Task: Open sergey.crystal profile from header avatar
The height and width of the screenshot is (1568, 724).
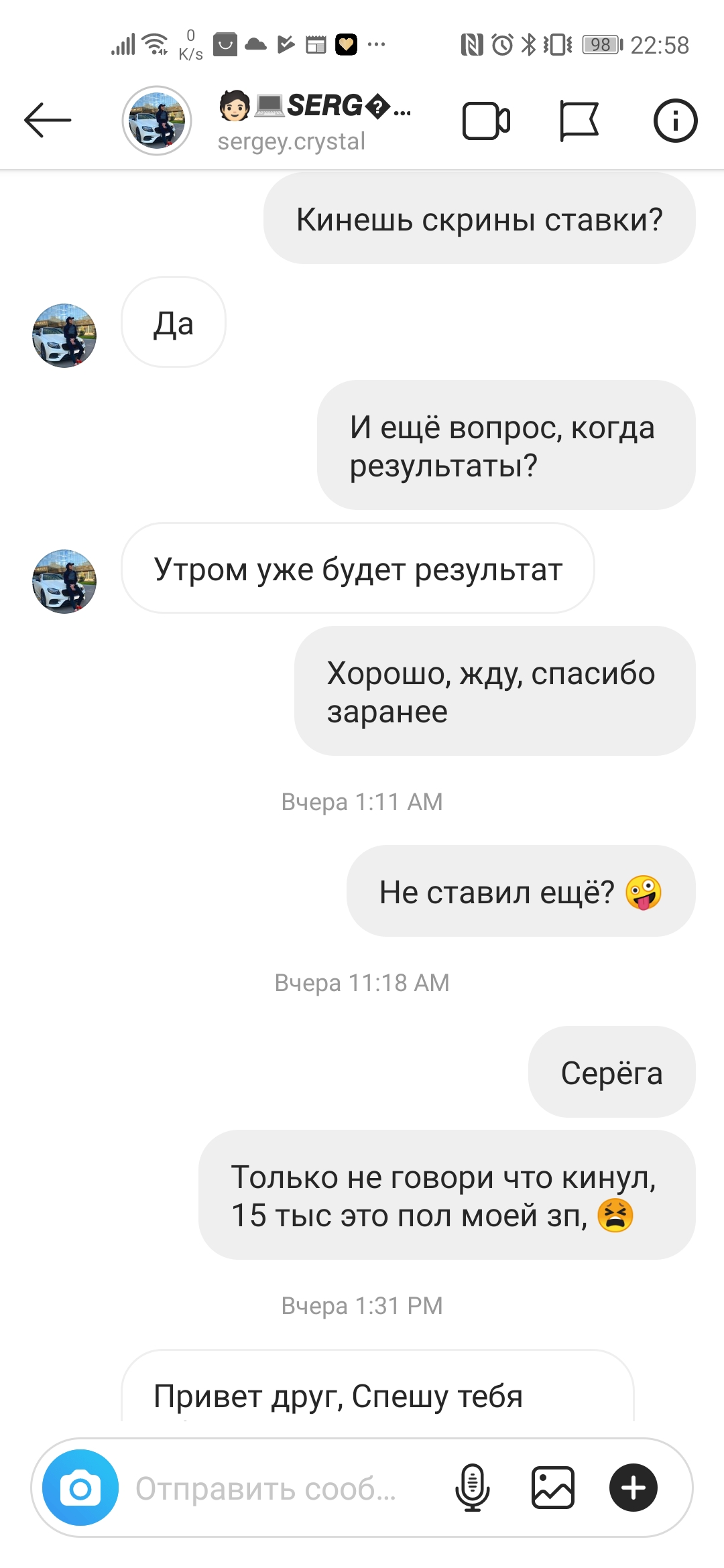Action: tap(157, 121)
